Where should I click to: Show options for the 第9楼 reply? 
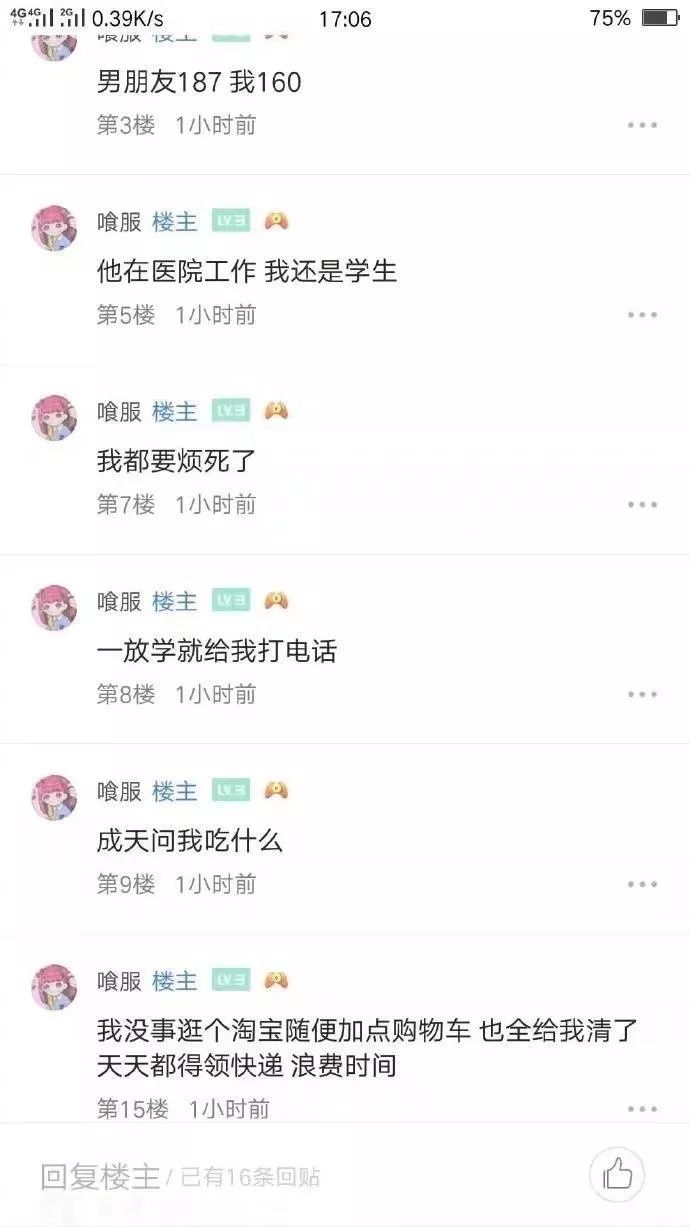click(642, 884)
